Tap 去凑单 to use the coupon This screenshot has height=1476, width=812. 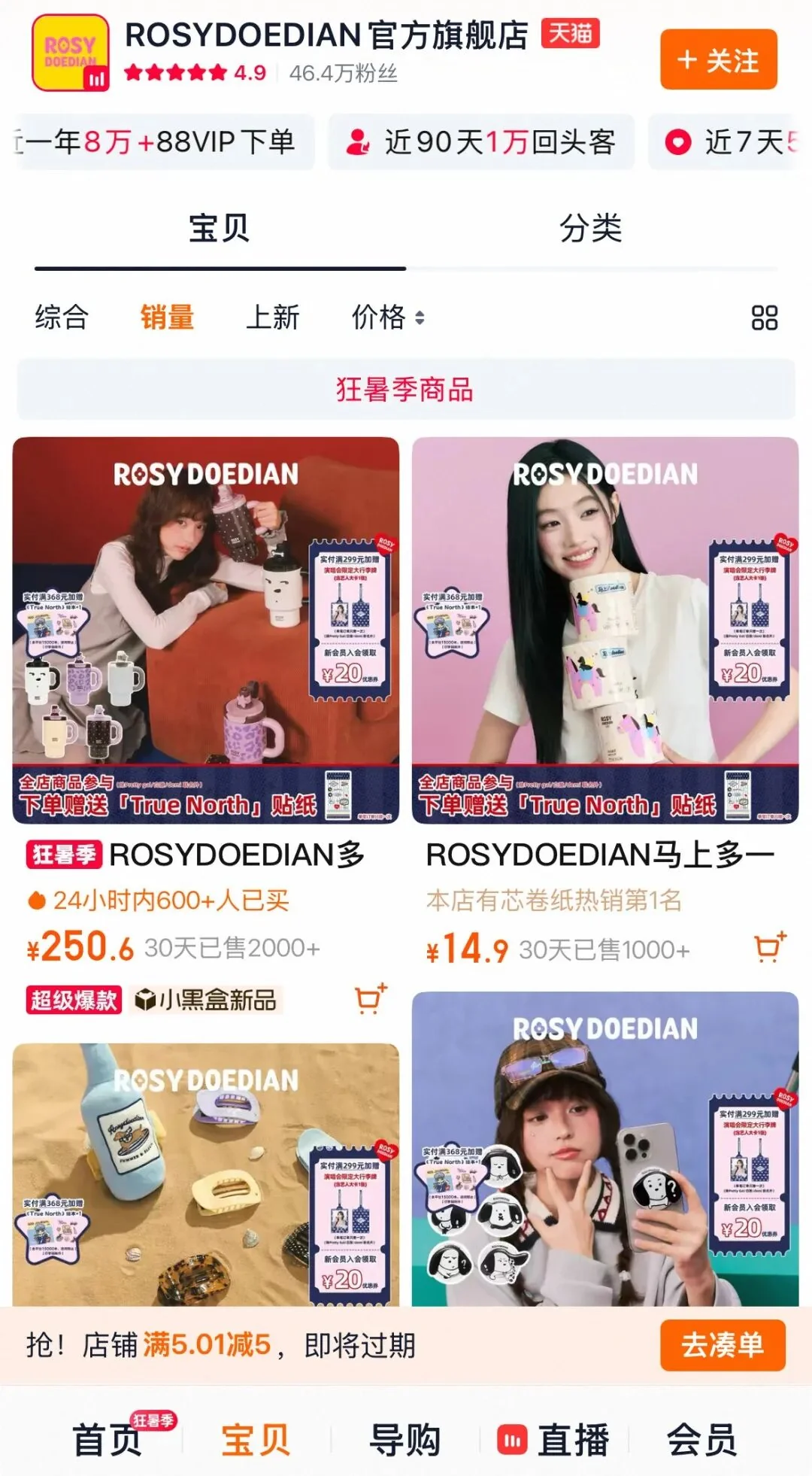pyautogui.click(x=723, y=1345)
